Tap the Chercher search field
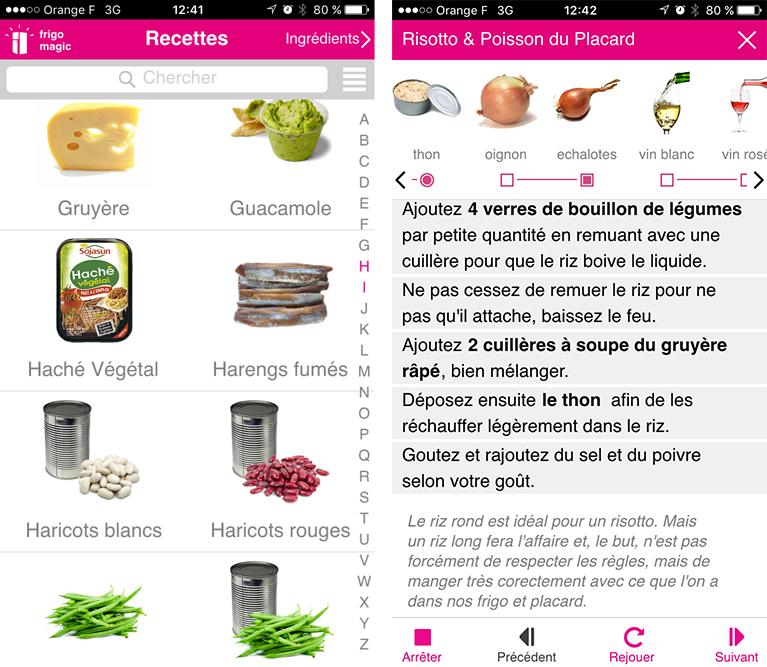 click(x=167, y=78)
